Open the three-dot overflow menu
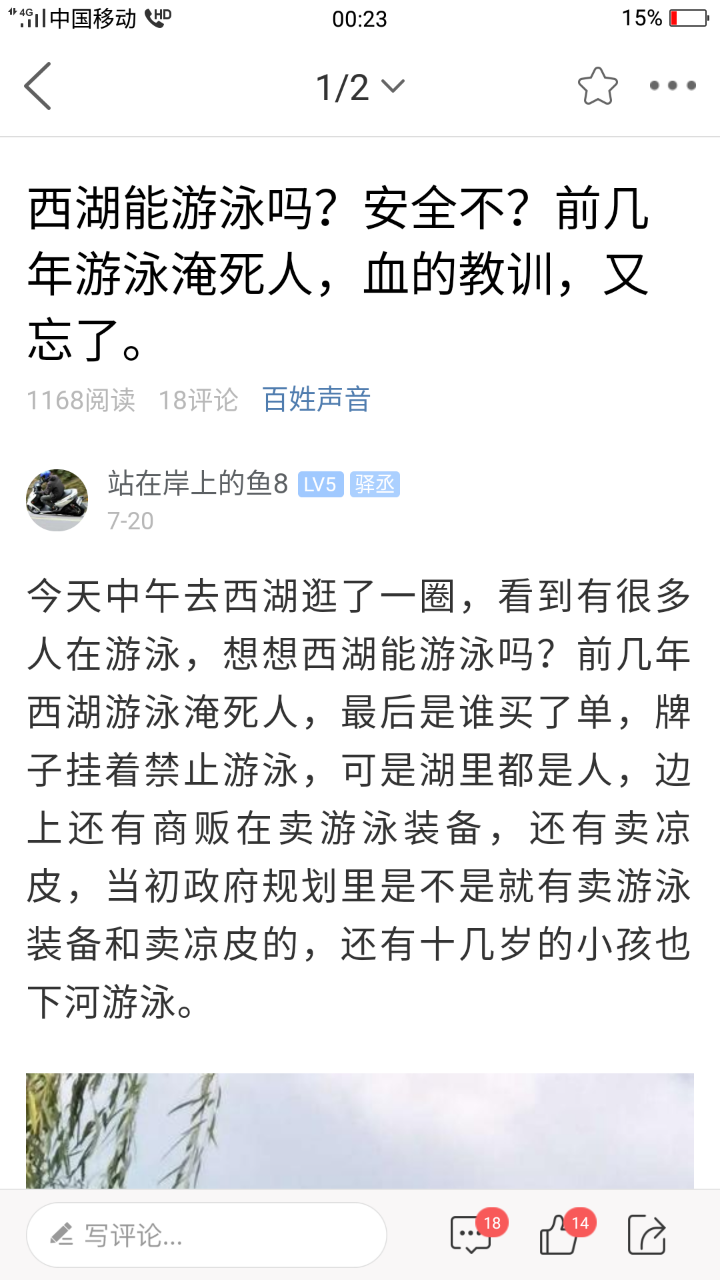This screenshot has height=1280, width=720. pyautogui.click(x=672, y=87)
